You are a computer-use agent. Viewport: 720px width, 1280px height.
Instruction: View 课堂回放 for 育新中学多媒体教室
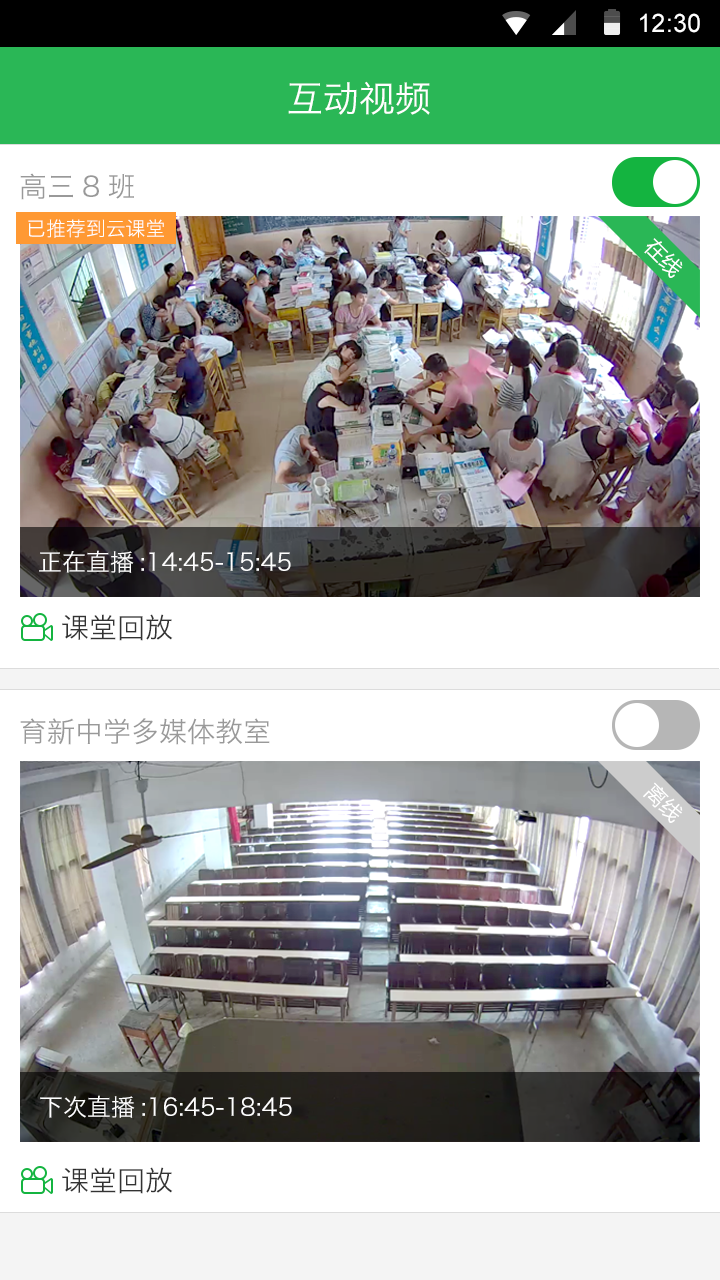click(x=97, y=1180)
